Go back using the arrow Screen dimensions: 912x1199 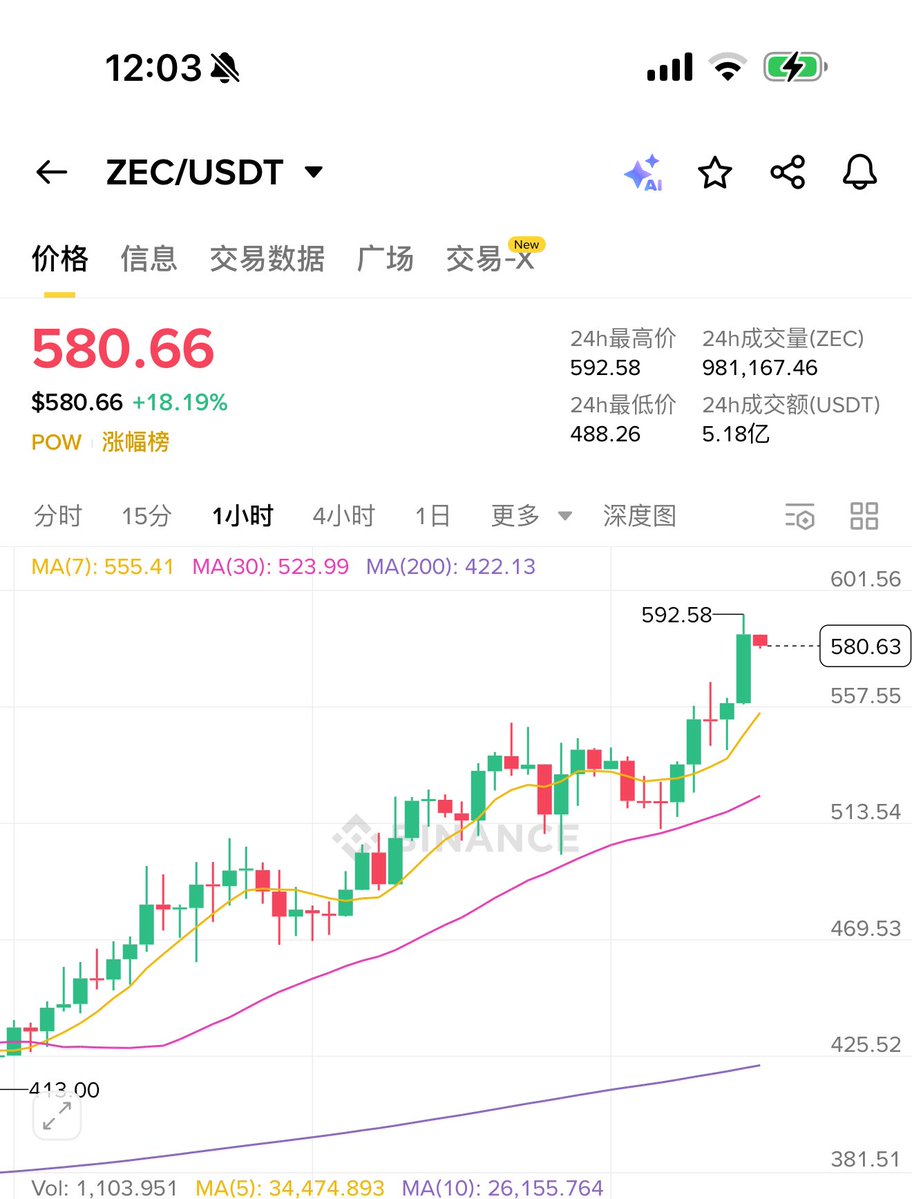(51, 173)
